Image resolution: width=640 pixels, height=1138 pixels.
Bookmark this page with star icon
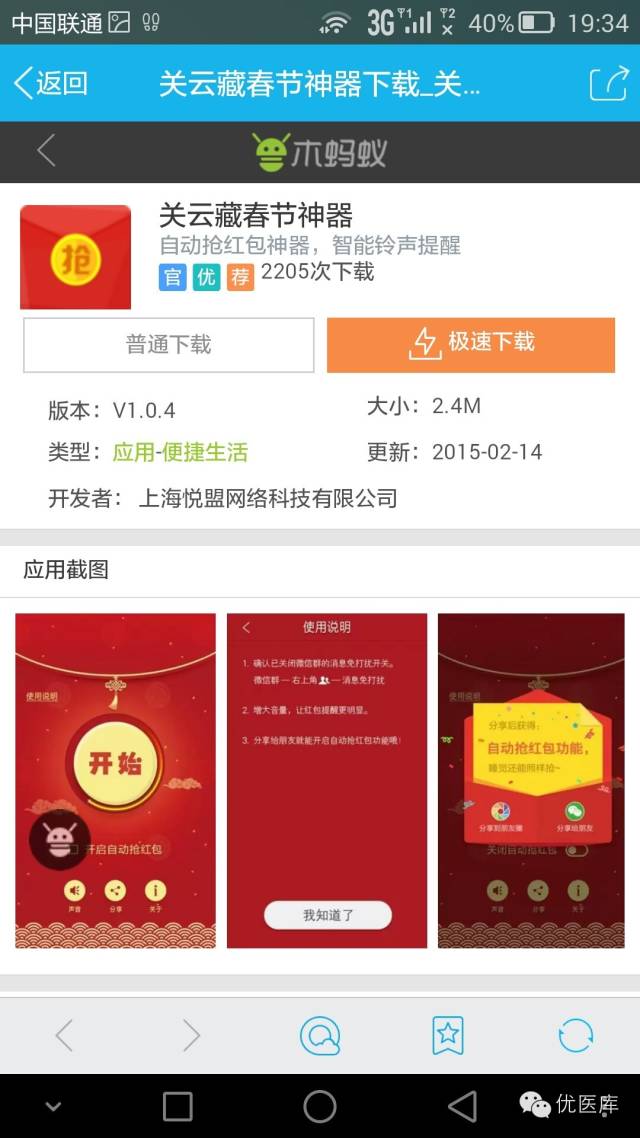447,1035
